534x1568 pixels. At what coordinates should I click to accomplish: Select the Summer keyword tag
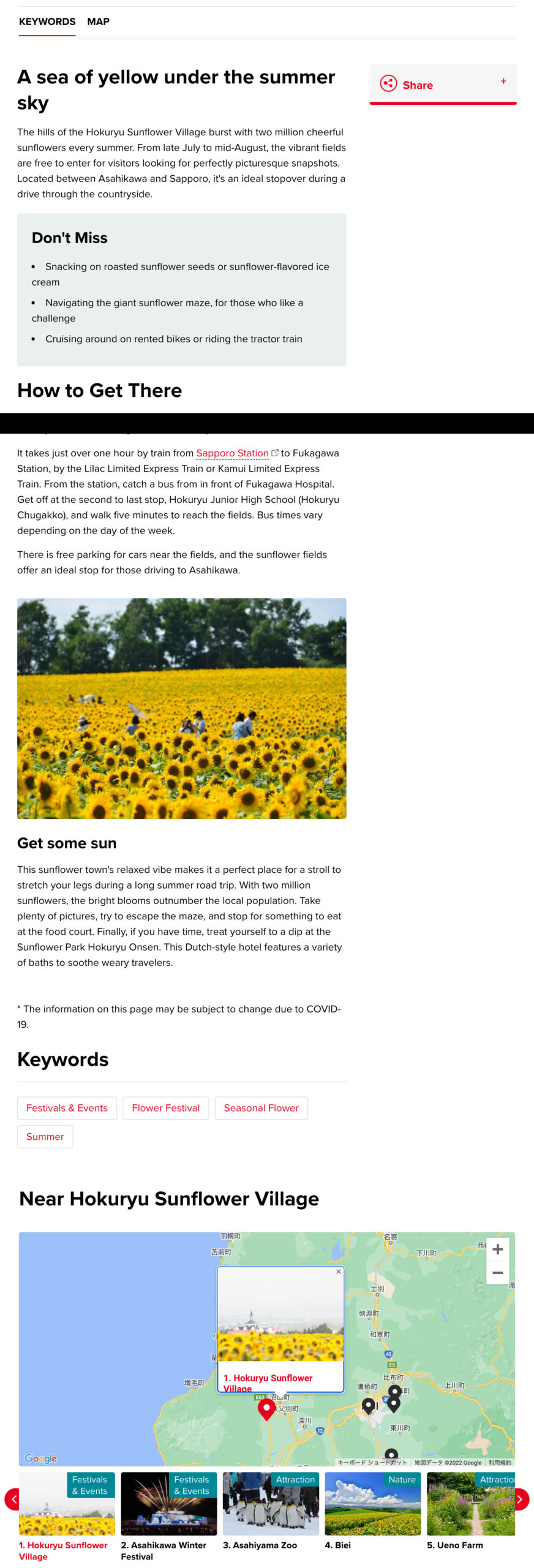(45, 1136)
